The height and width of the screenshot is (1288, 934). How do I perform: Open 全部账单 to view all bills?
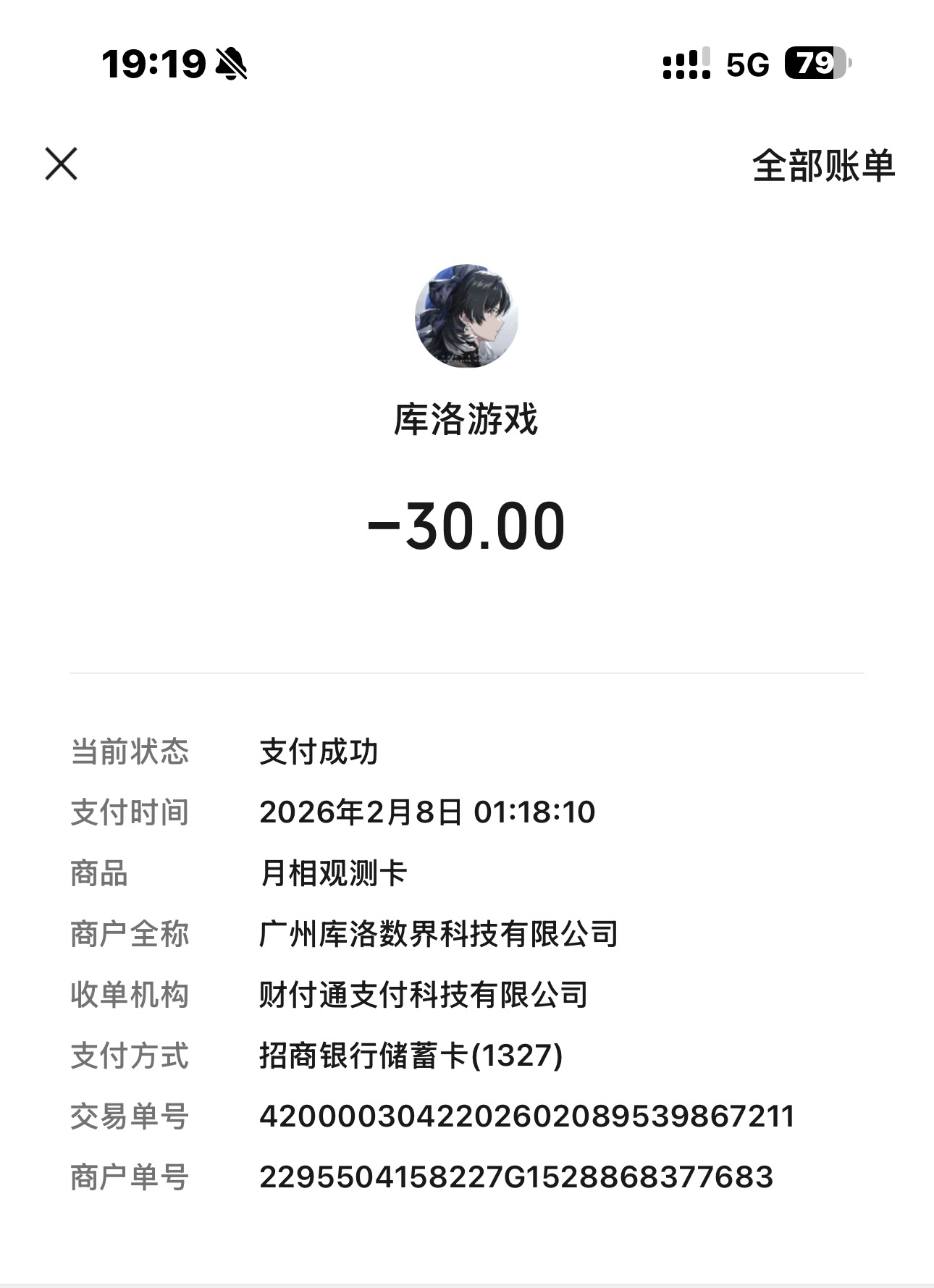point(823,166)
